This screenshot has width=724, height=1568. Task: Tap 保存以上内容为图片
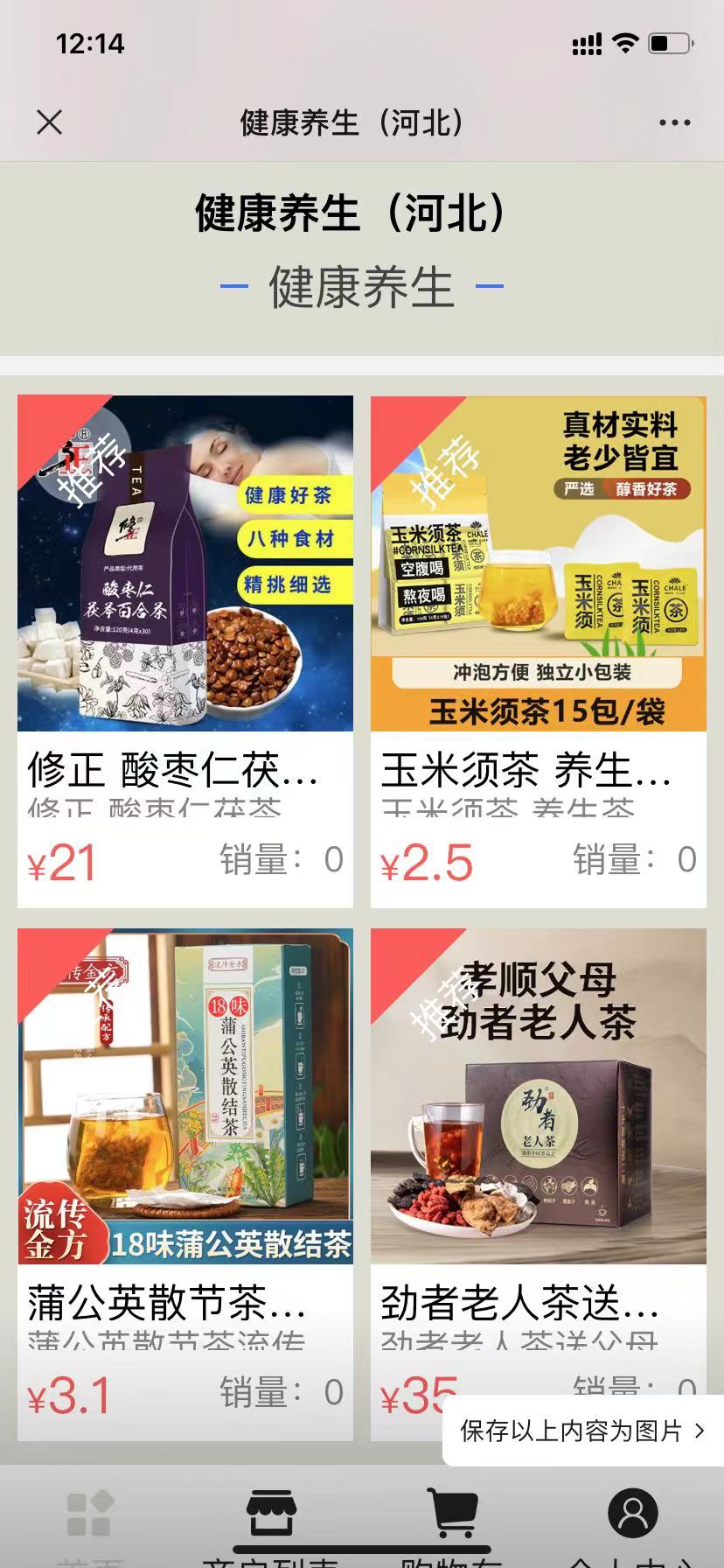[x=582, y=1431]
